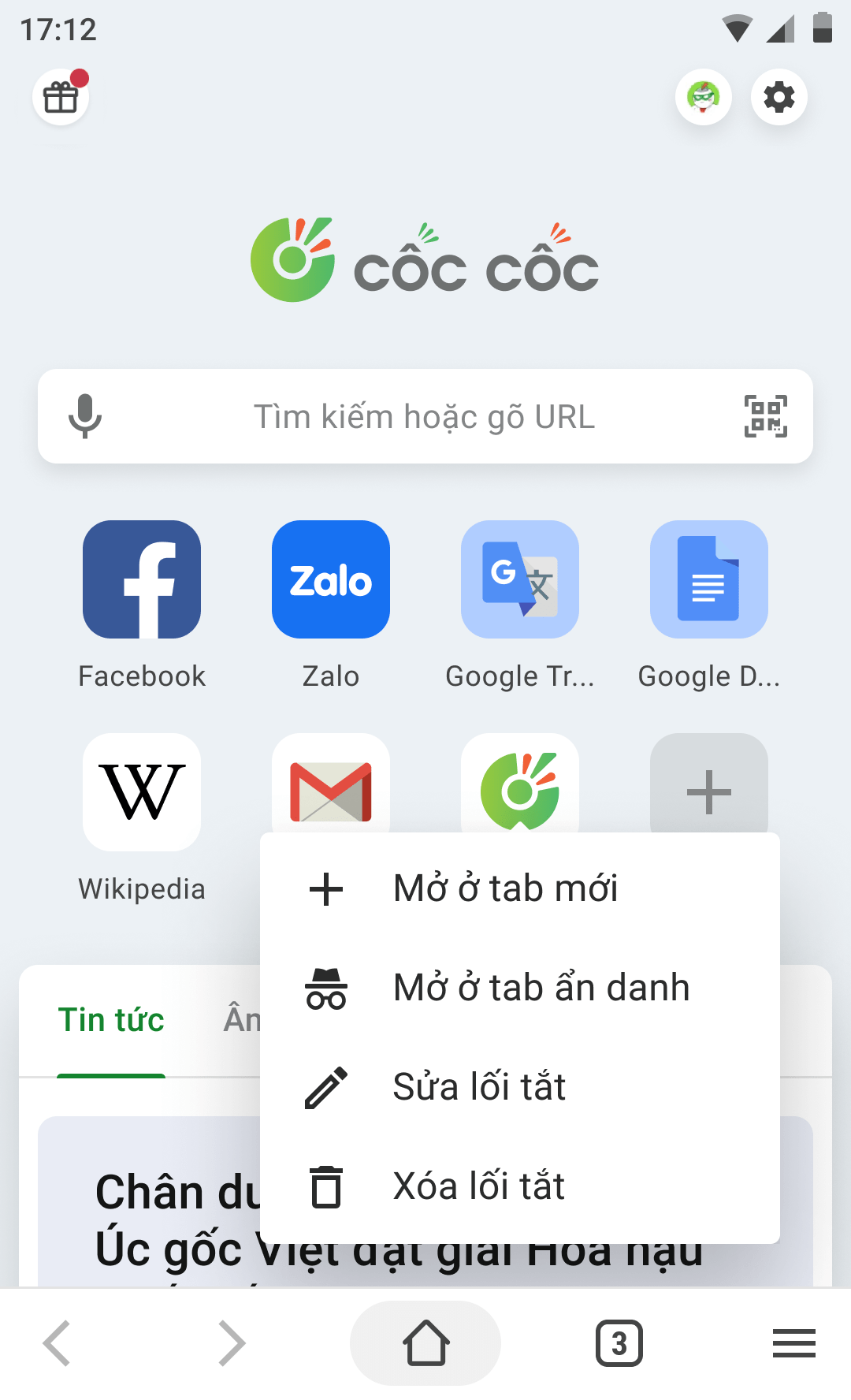851x1400 pixels.
Task: Open the Google Docs shortcut
Action: 709,580
